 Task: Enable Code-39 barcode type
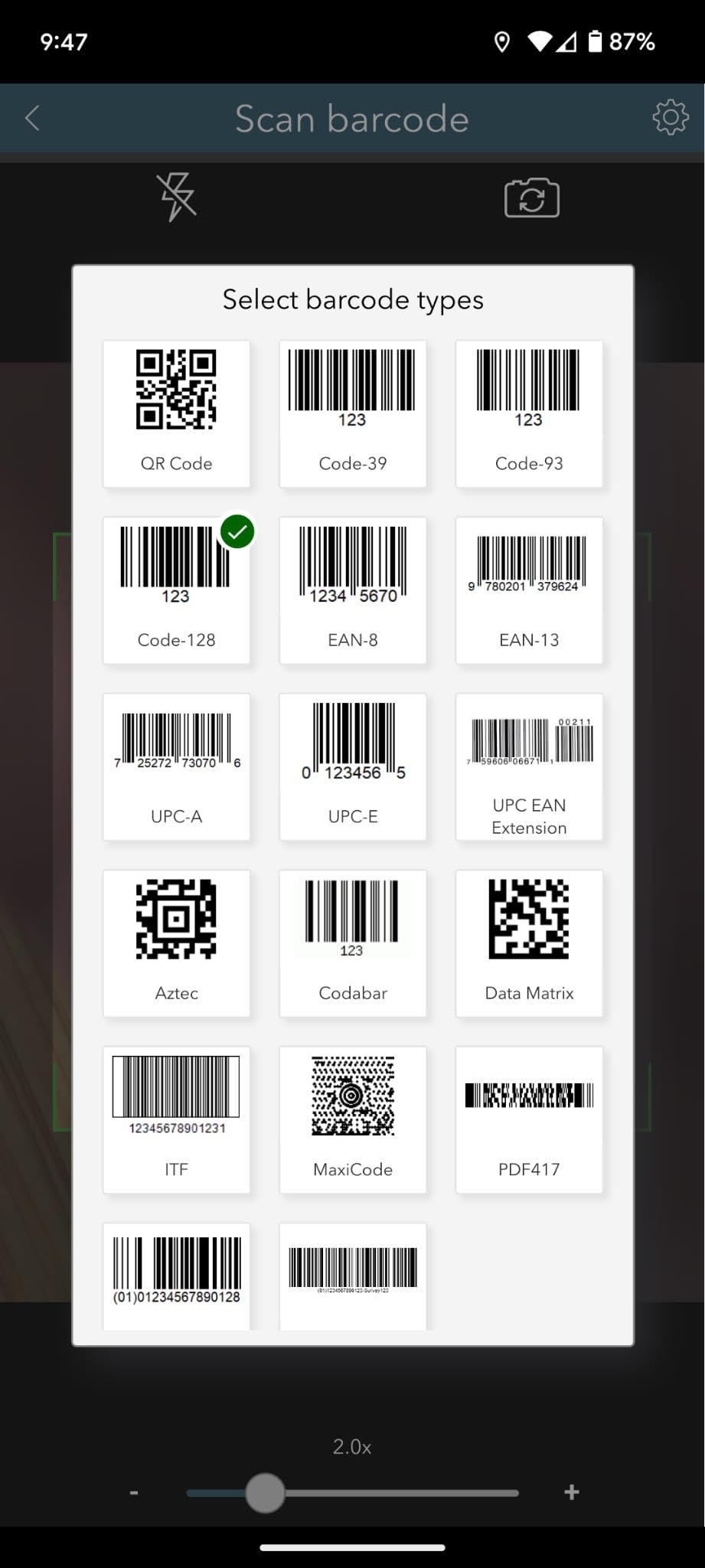point(352,413)
